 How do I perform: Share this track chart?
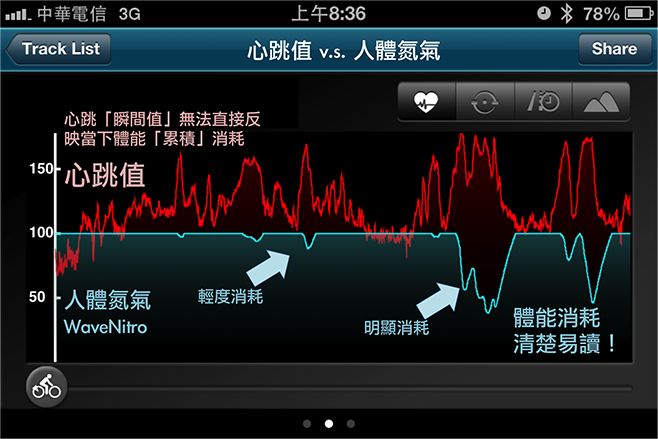613,48
